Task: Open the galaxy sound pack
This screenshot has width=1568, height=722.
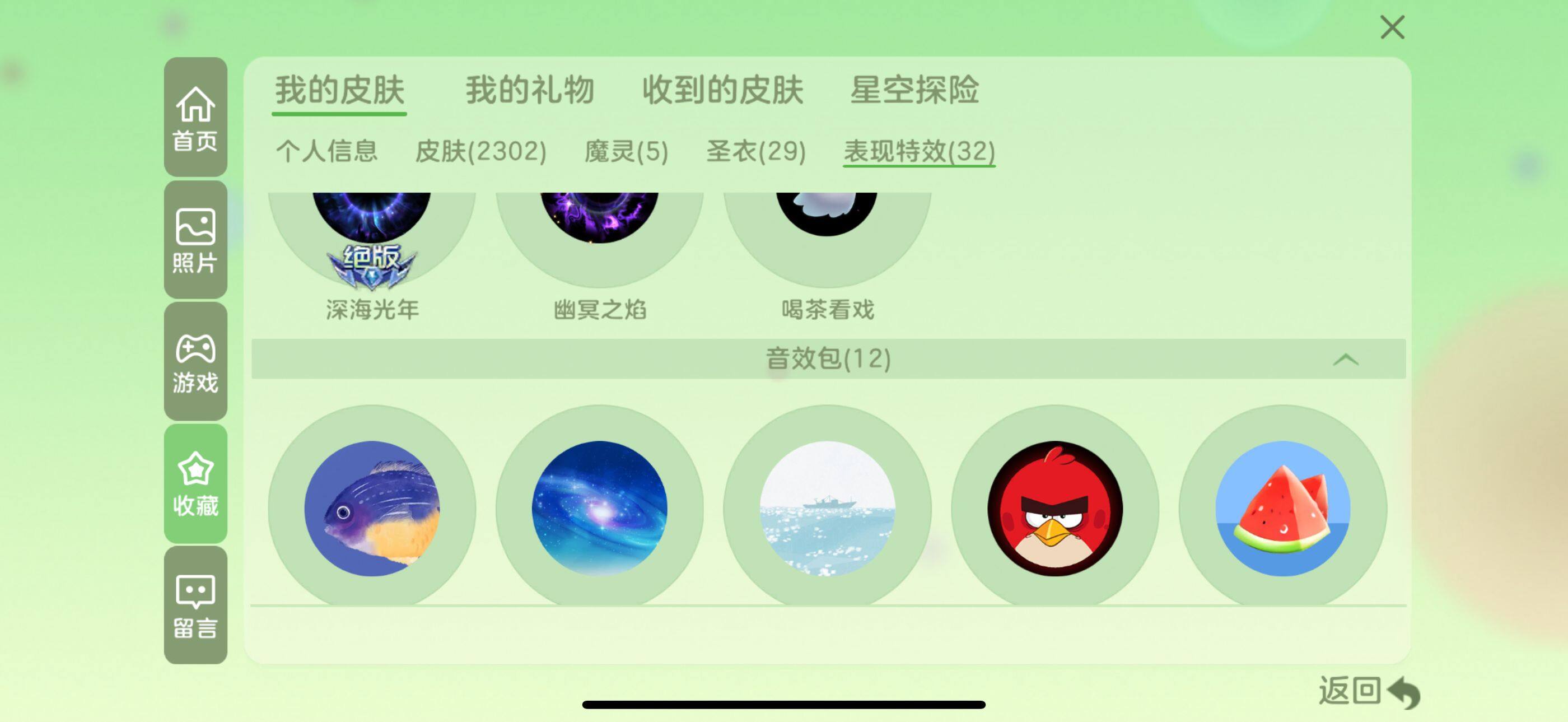Action: click(600, 509)
